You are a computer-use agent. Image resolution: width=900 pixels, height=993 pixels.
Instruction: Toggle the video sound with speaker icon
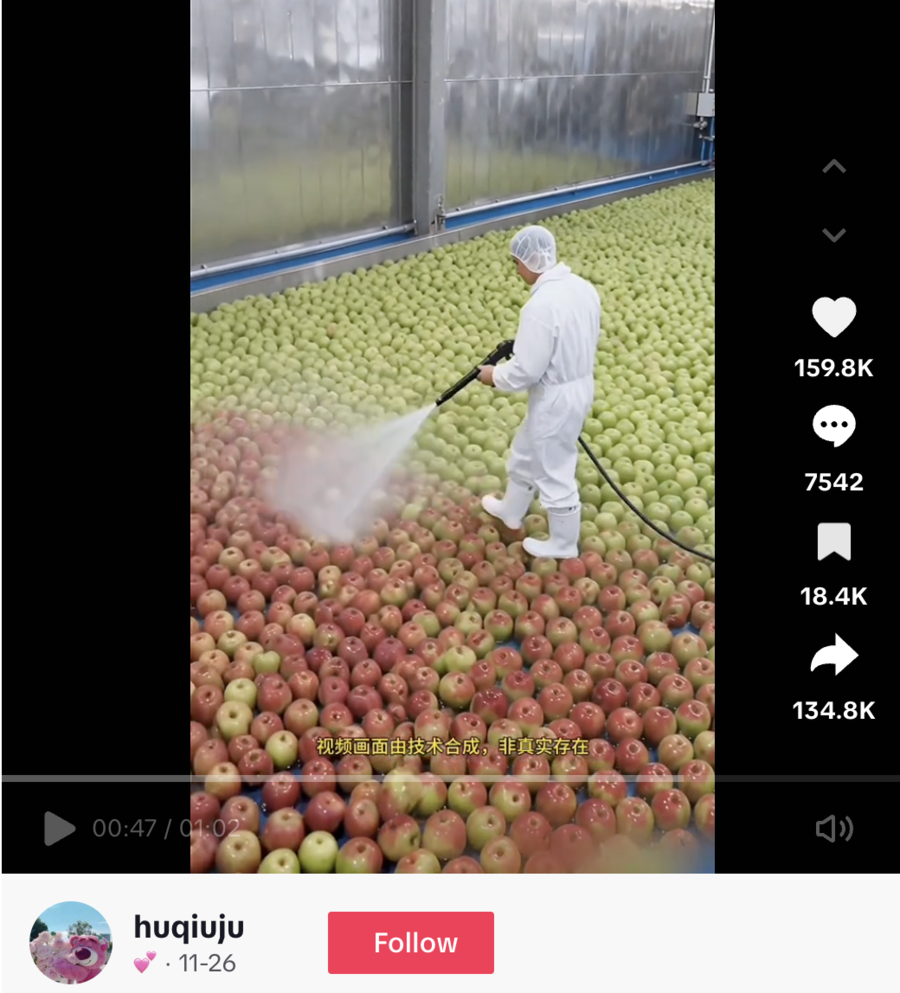click(833, 828)
